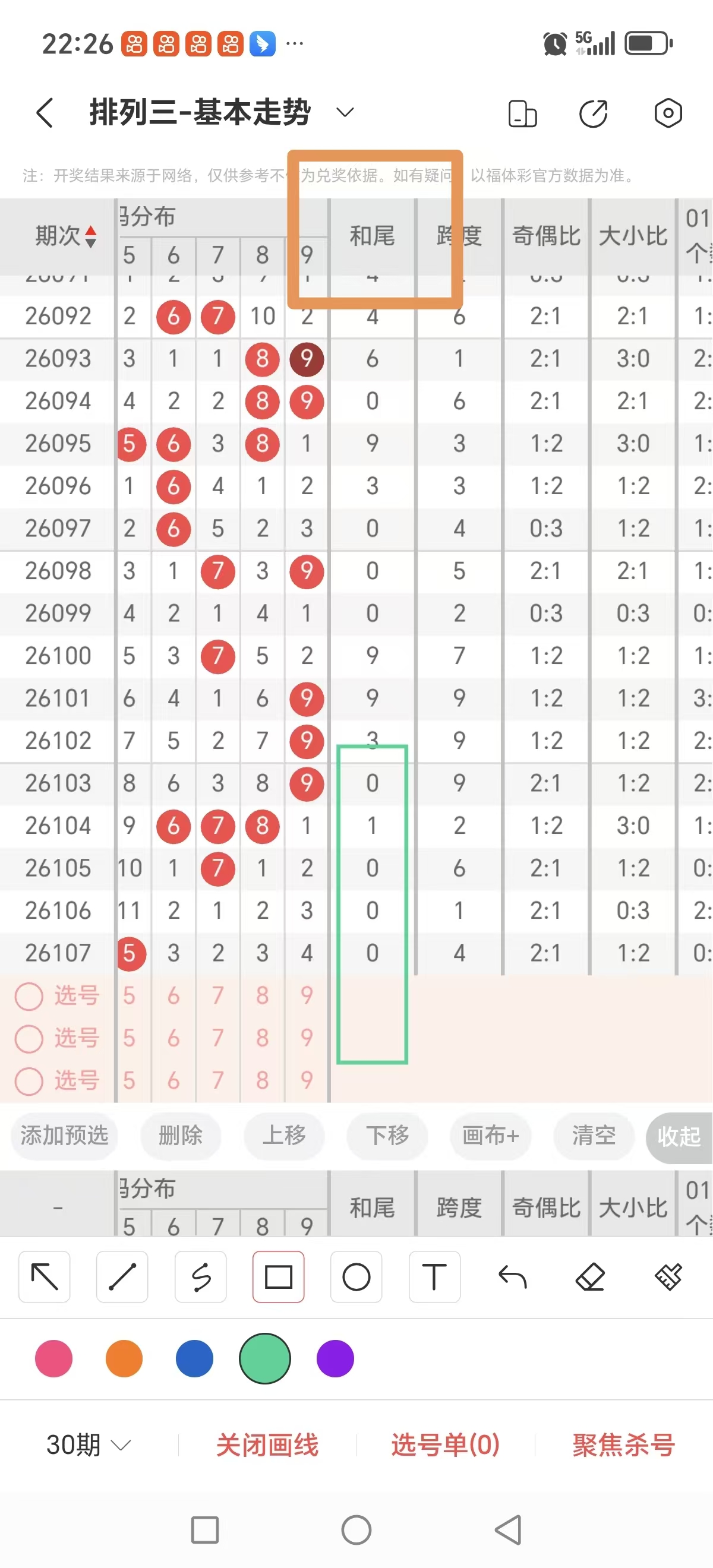This screenshot has height=1568, width=713.
Task: Select the circle drawing tool
Action: [x=356, y=1276]
